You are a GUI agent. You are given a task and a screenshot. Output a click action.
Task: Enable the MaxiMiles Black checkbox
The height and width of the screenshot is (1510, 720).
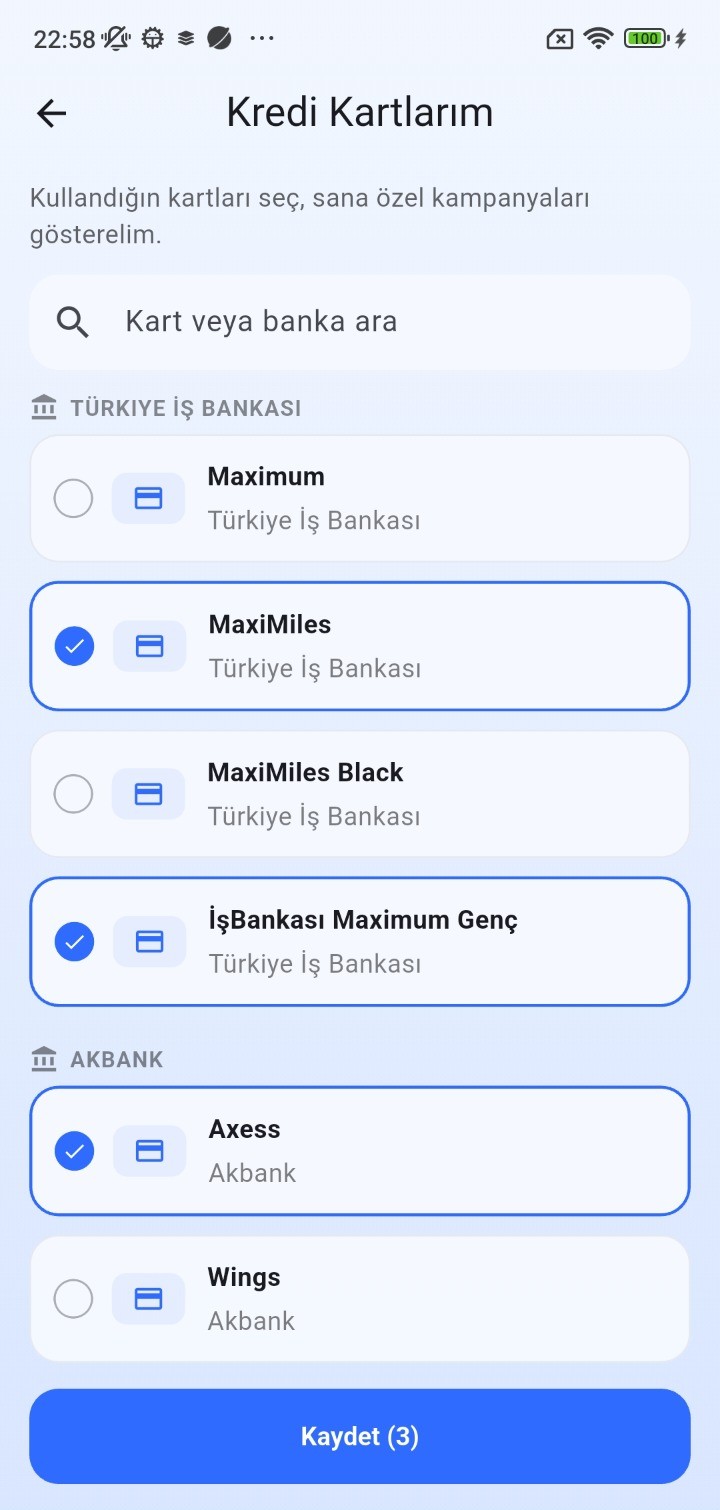[73, 793]
